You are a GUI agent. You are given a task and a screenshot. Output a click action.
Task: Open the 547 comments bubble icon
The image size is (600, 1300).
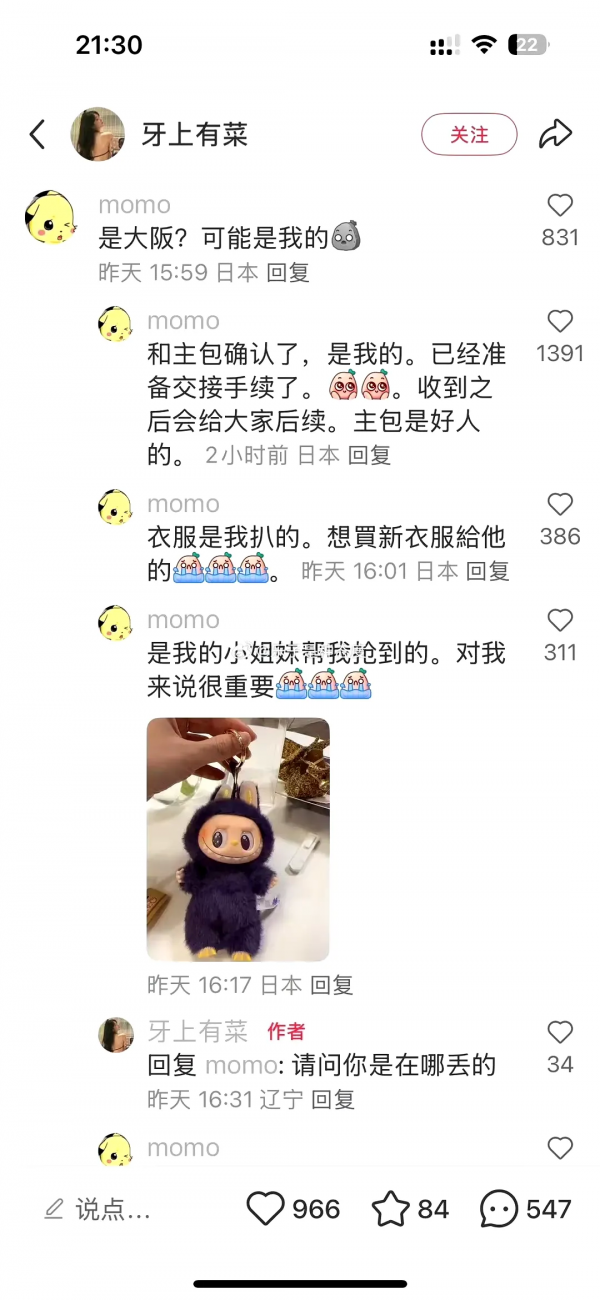(499, 1210)
